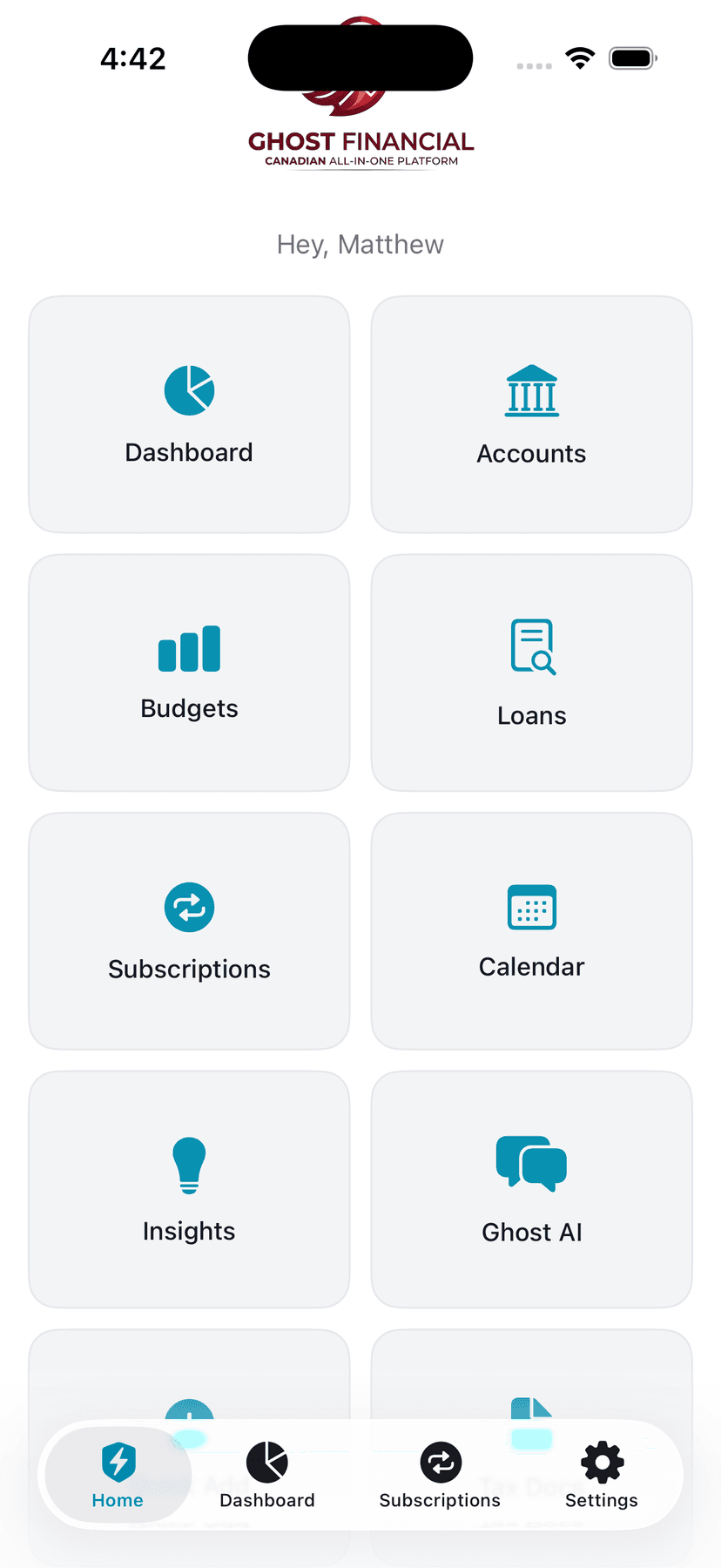Launch the Ghost AI chat card
This screenshot has width=721, height=1568.
point(531,1189)
